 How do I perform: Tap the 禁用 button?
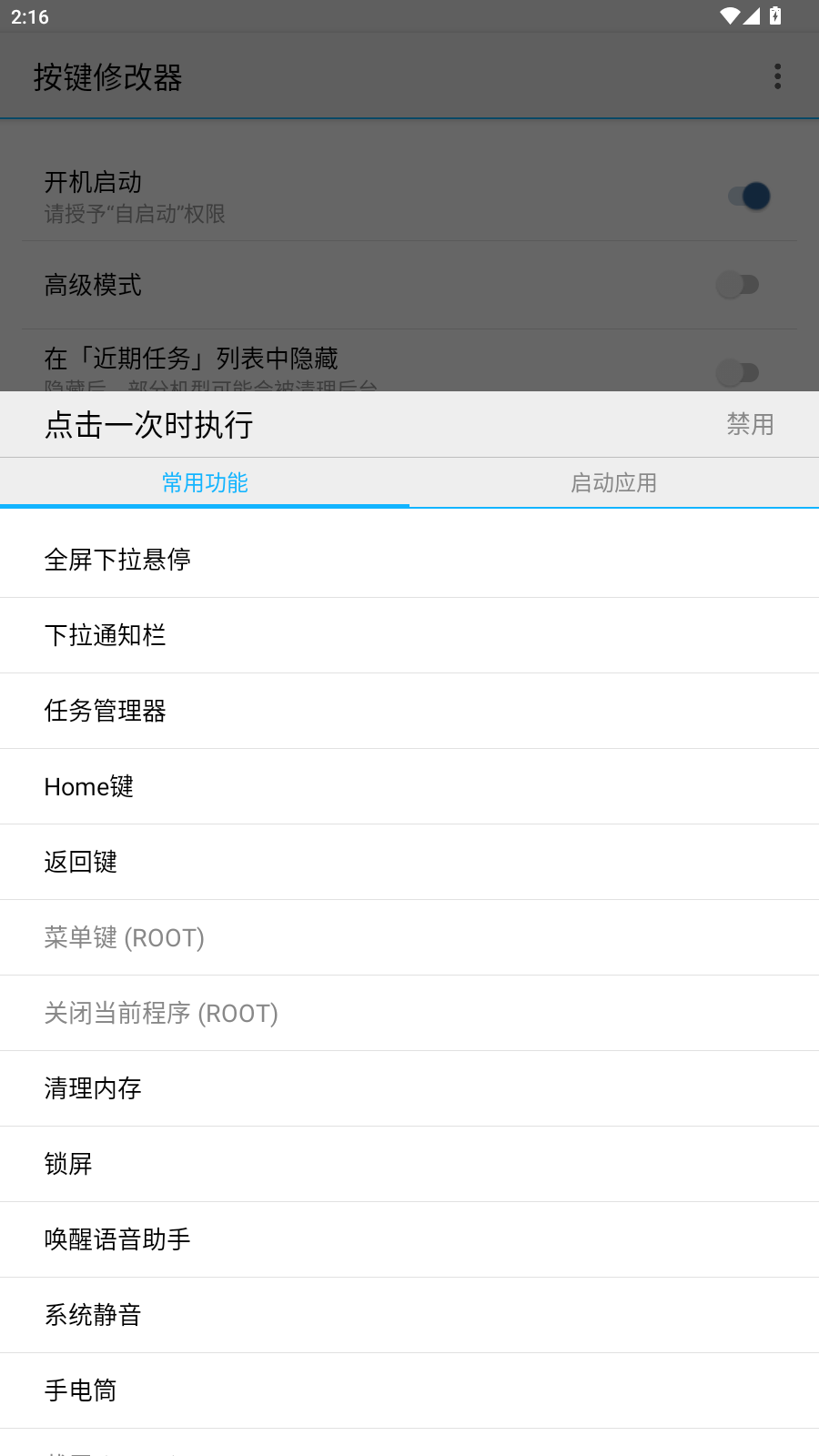[750, 424]
